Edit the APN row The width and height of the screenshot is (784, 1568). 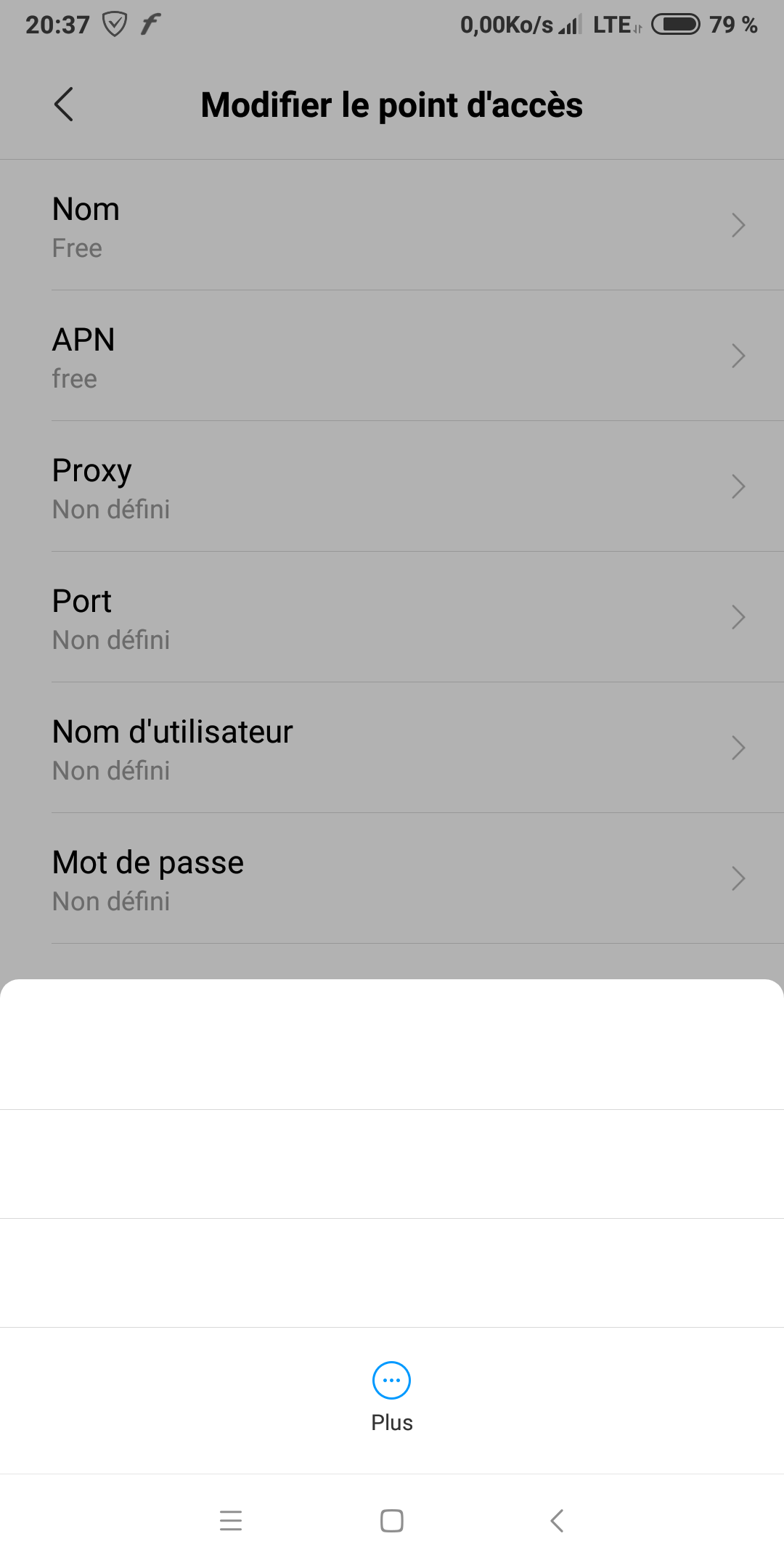click(392, 356)
